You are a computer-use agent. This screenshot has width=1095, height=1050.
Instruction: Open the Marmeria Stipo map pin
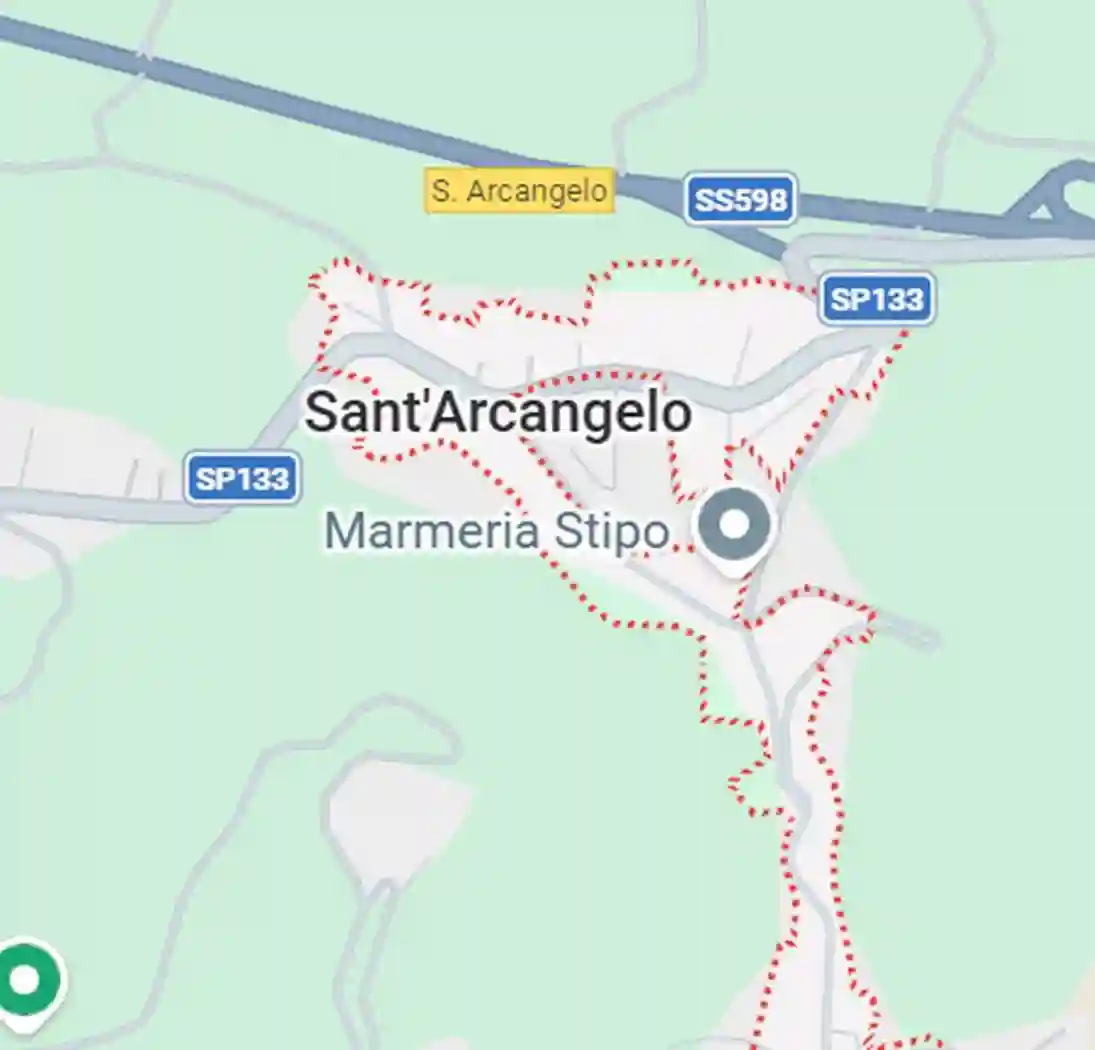[735, 527]
